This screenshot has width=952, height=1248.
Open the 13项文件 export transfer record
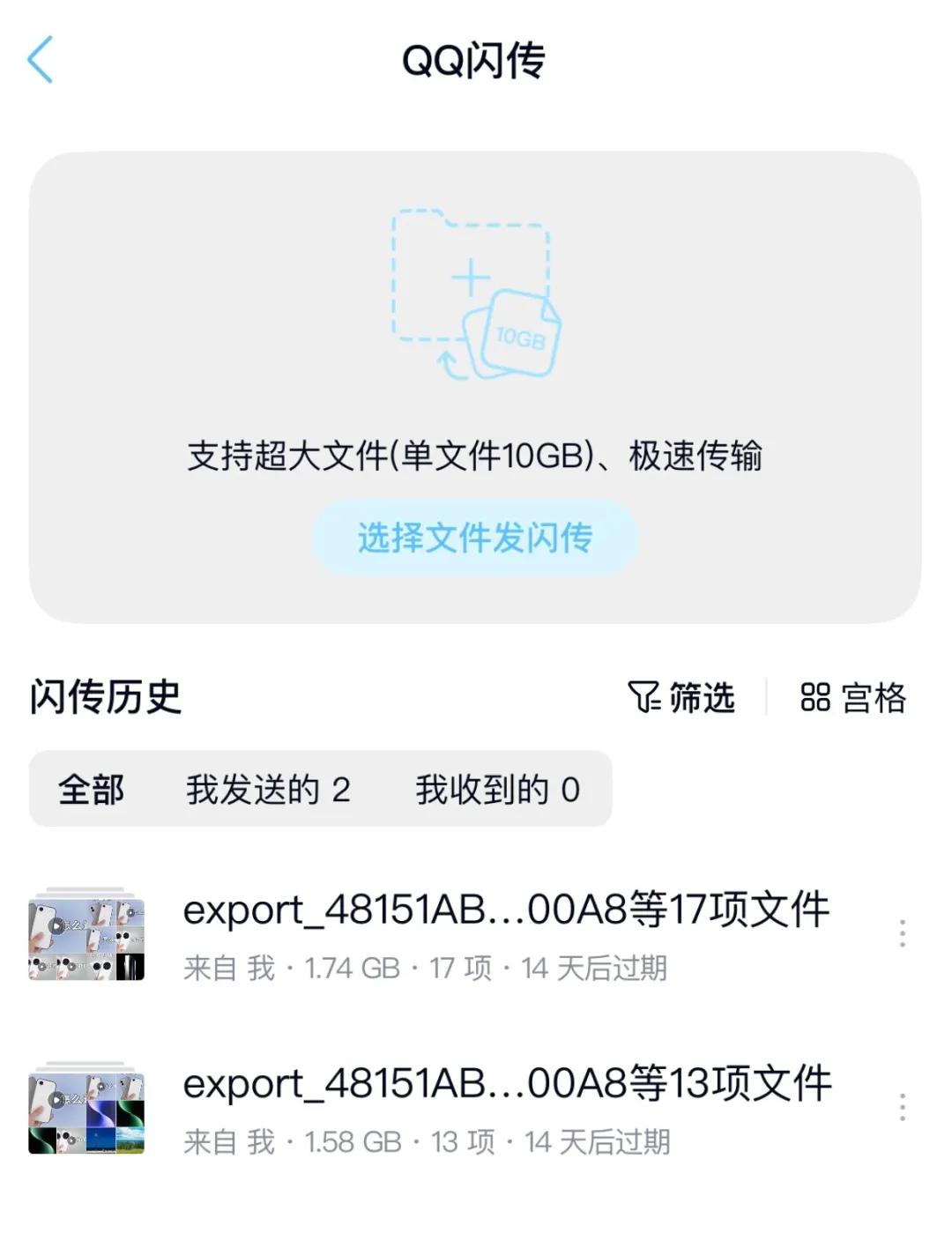[507, 1081]
